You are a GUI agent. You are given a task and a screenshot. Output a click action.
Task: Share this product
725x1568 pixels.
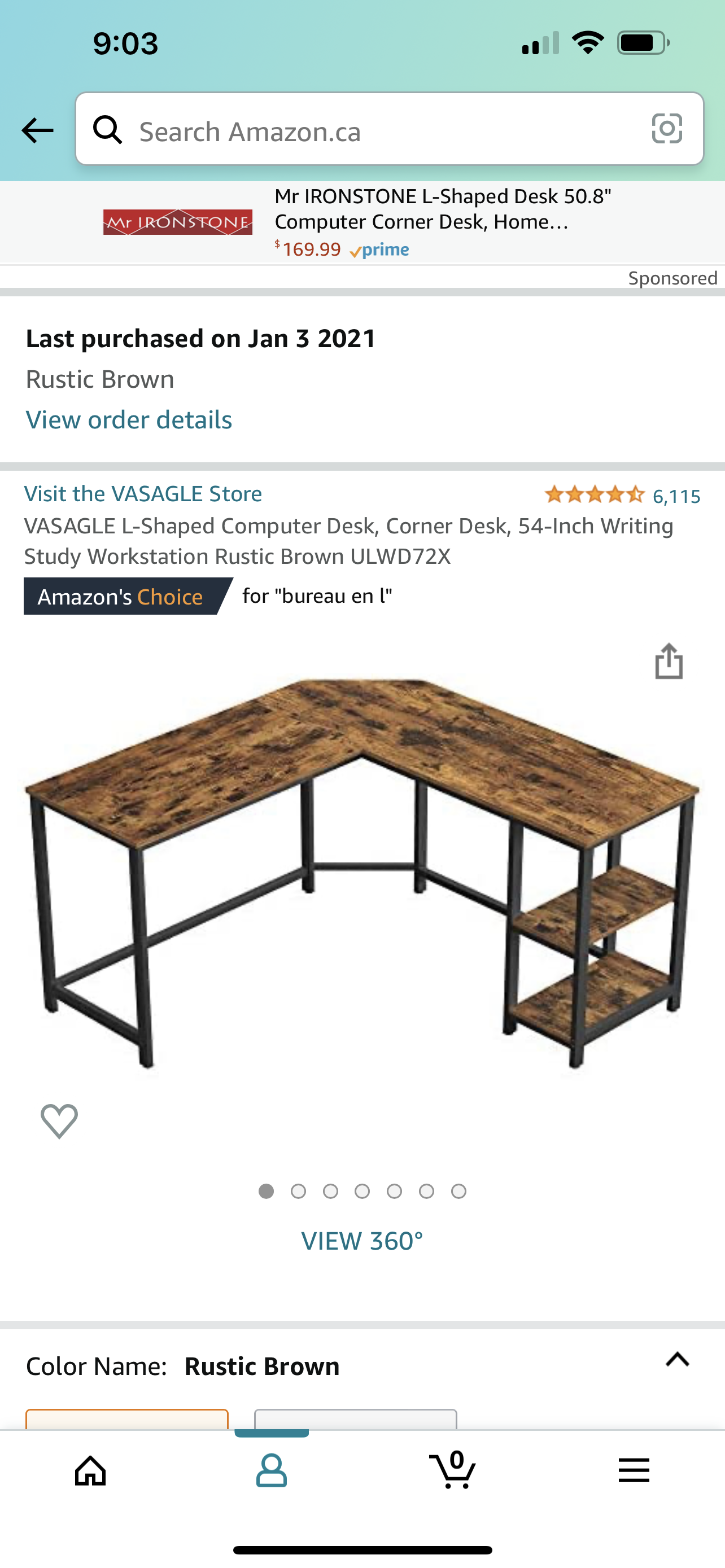[x=669, y=661]
